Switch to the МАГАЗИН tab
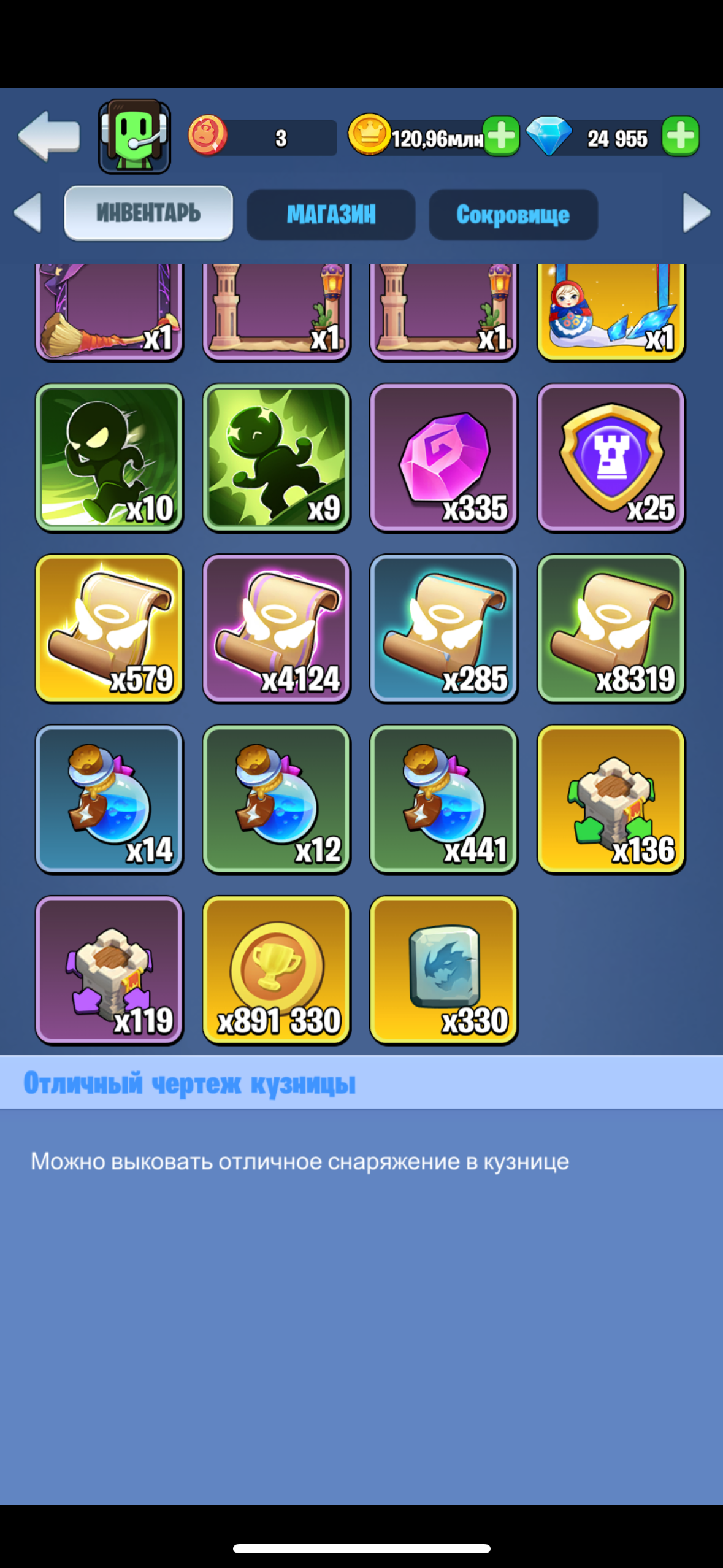This screenshot has width=723, height=1568. 331,214
